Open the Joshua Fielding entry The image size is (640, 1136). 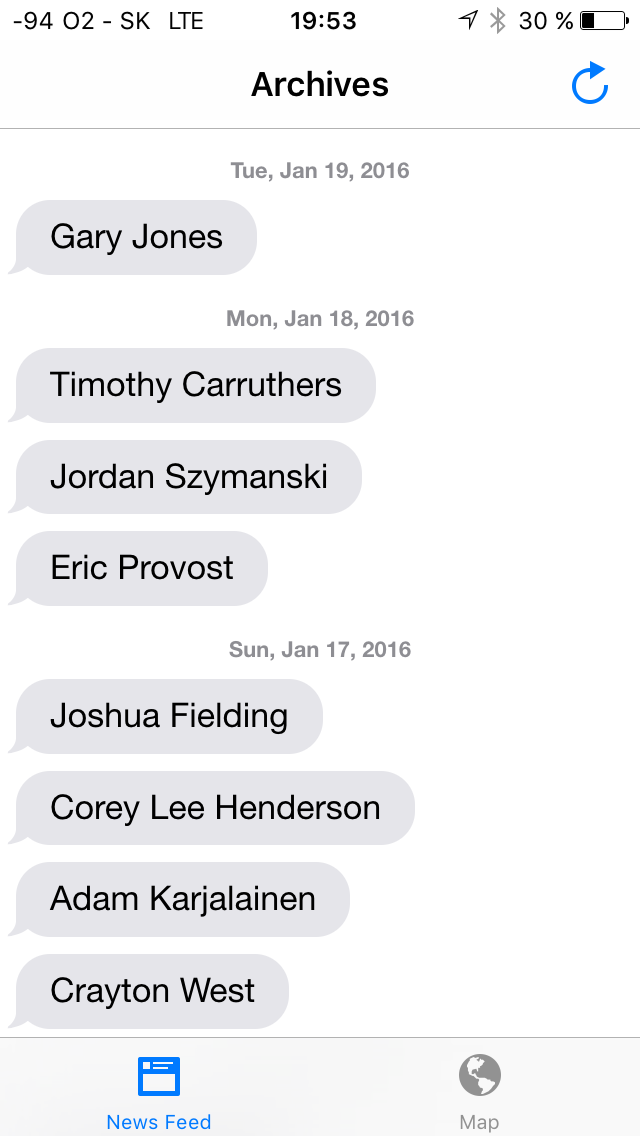169,716
